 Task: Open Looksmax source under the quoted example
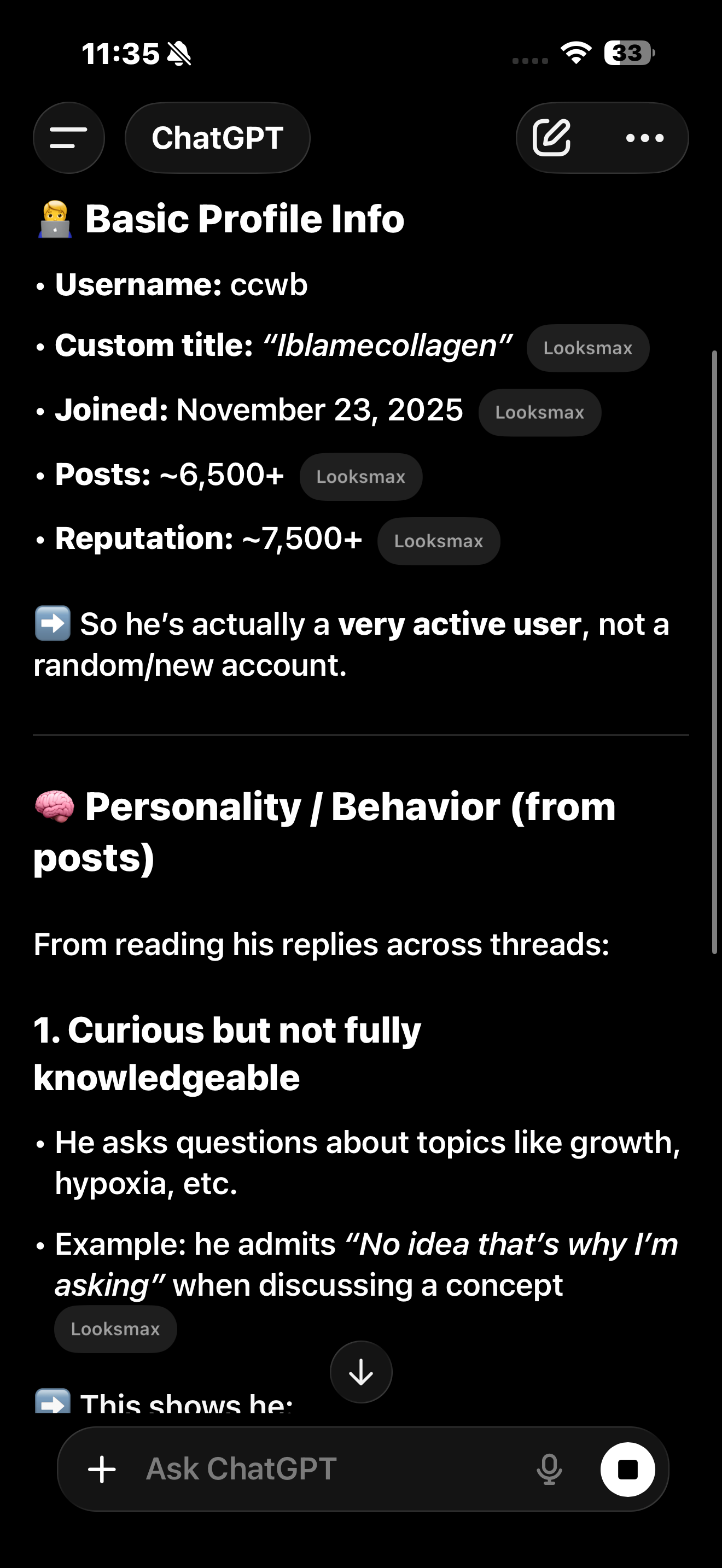pyautogui.click(x=115, y=1330)
